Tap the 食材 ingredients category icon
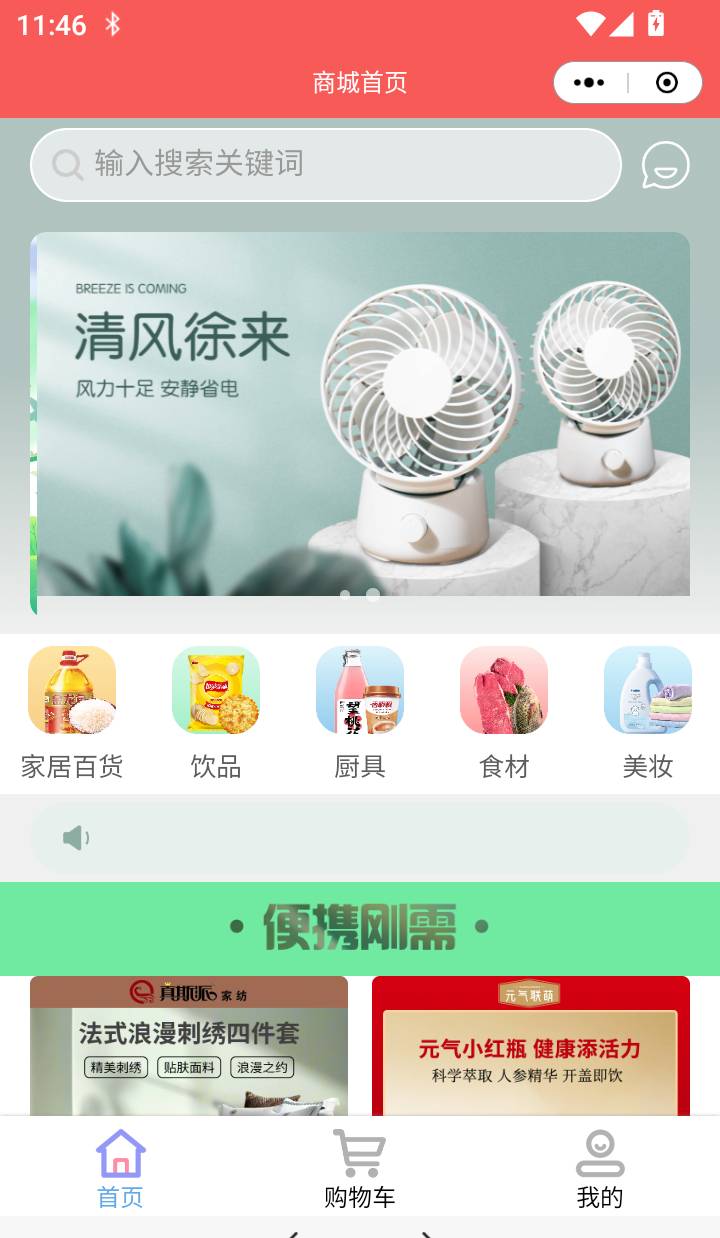Viewport: 720px width, 1238px height. click(503, 690)
